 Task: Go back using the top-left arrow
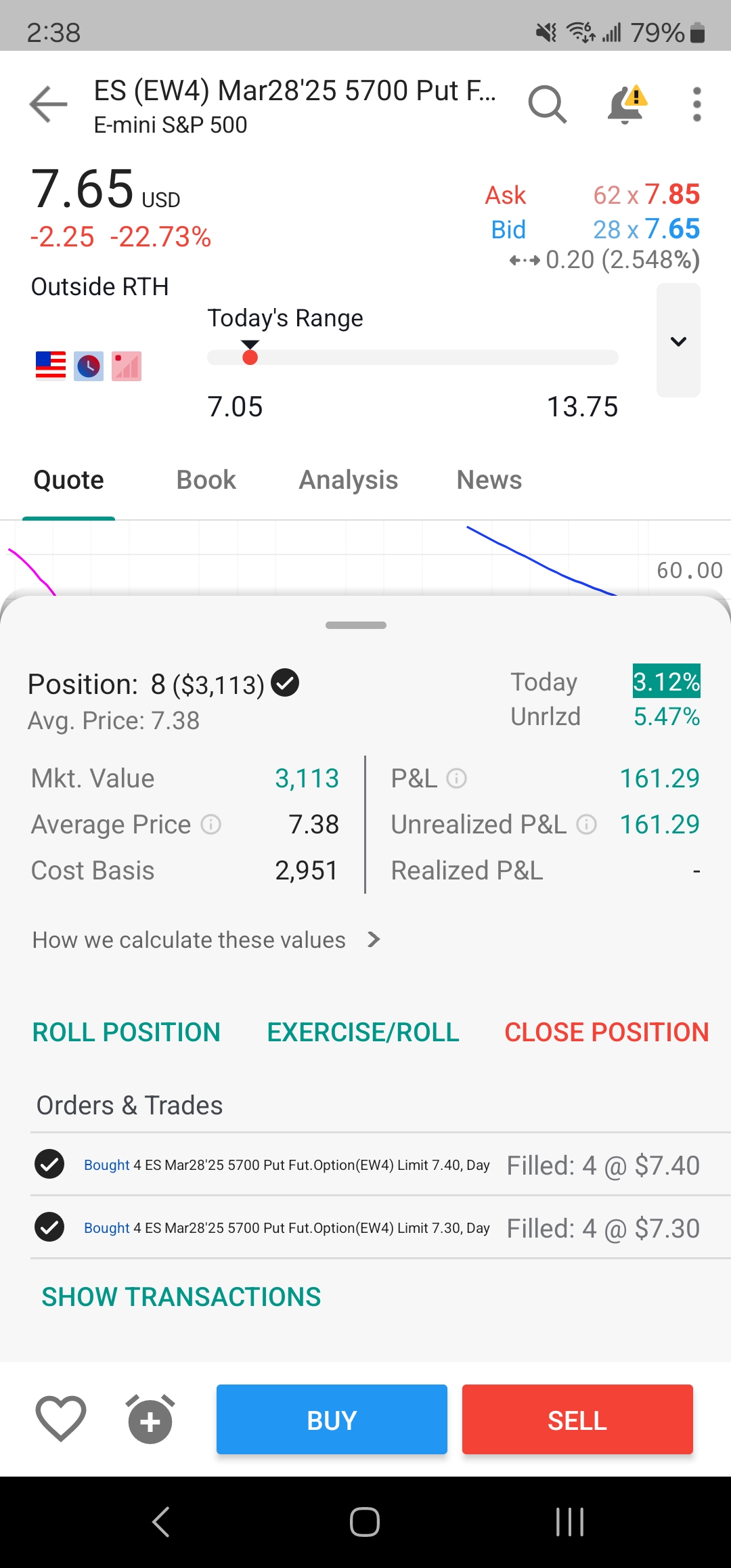(x=49, y=104)
